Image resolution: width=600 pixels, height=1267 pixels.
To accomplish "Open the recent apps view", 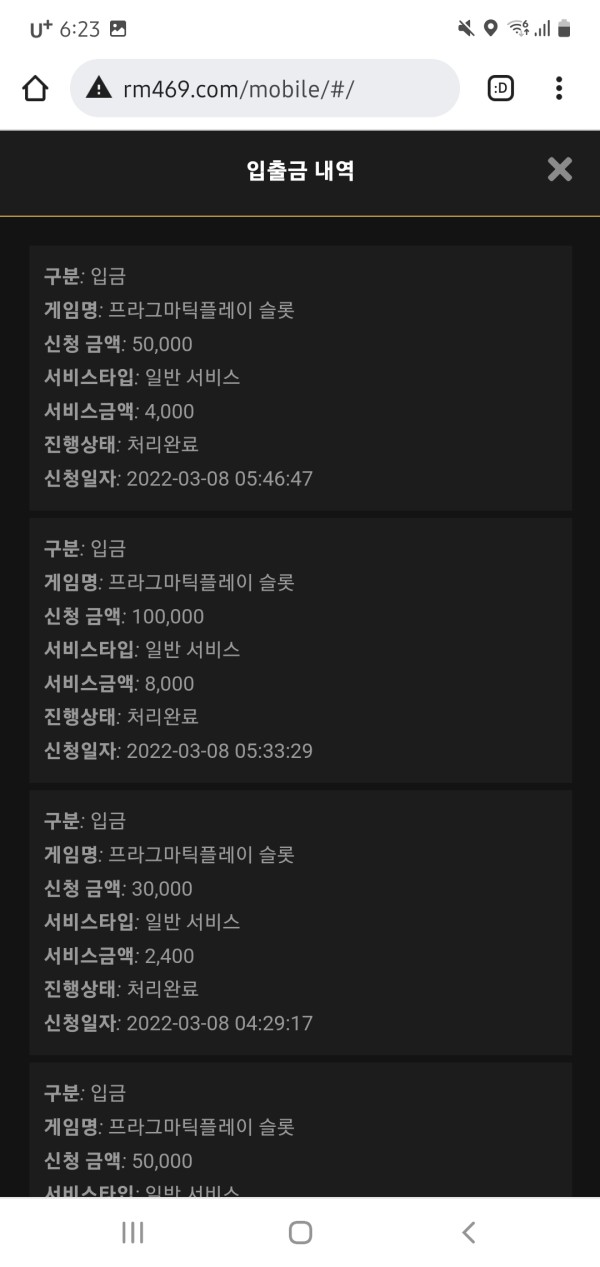I will point(132,1233).
